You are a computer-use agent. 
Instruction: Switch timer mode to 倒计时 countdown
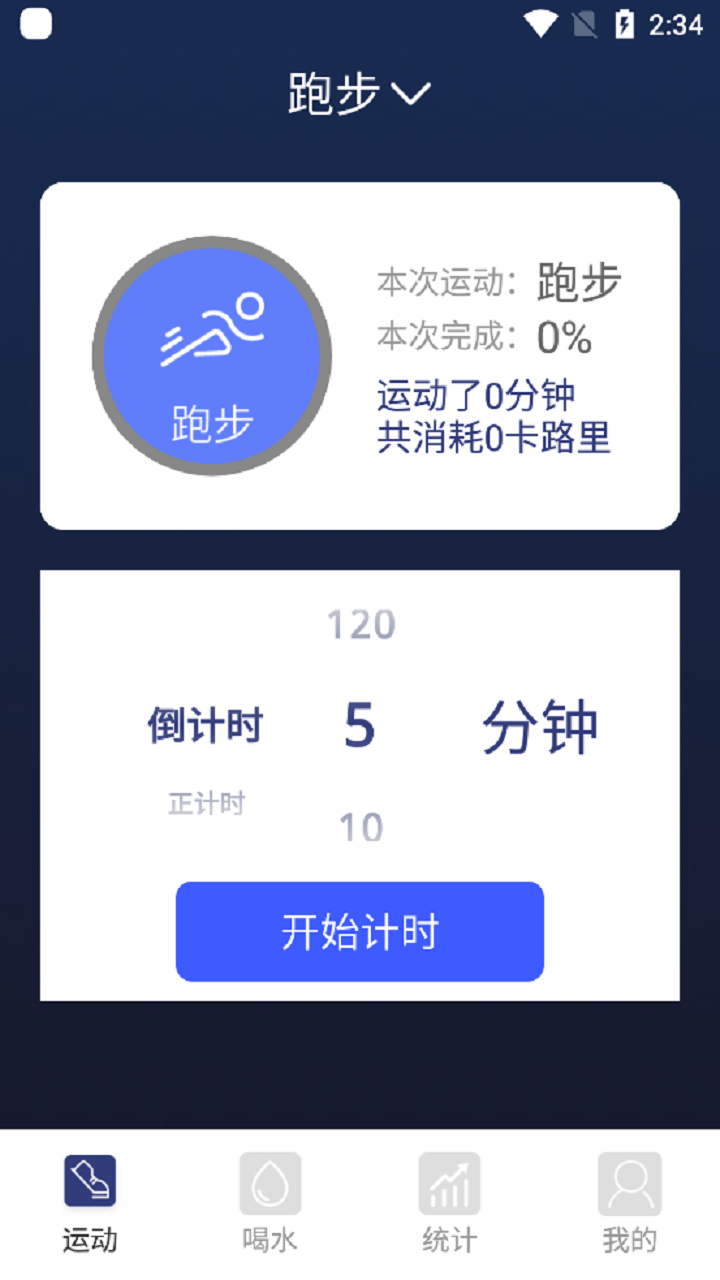pyautogui.click(x=207, y=726)
